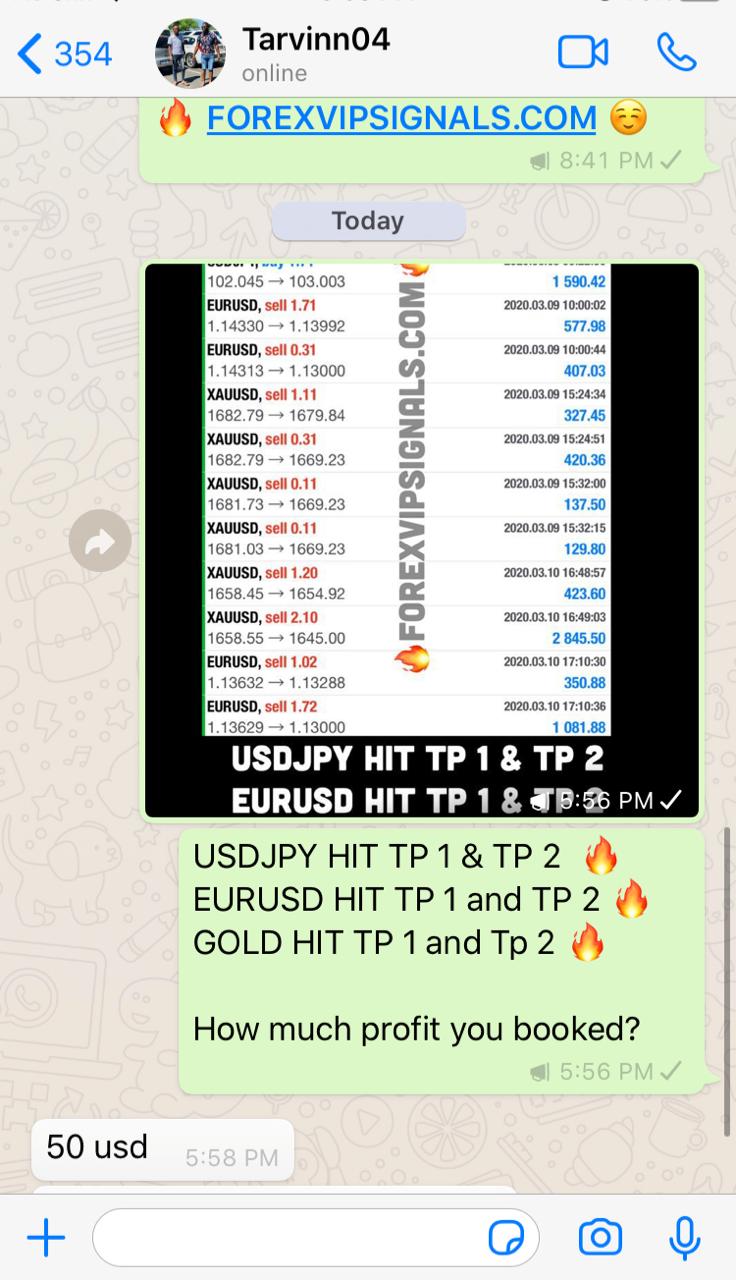
Task: Forward the trade results image
Action: pos(100,541)
